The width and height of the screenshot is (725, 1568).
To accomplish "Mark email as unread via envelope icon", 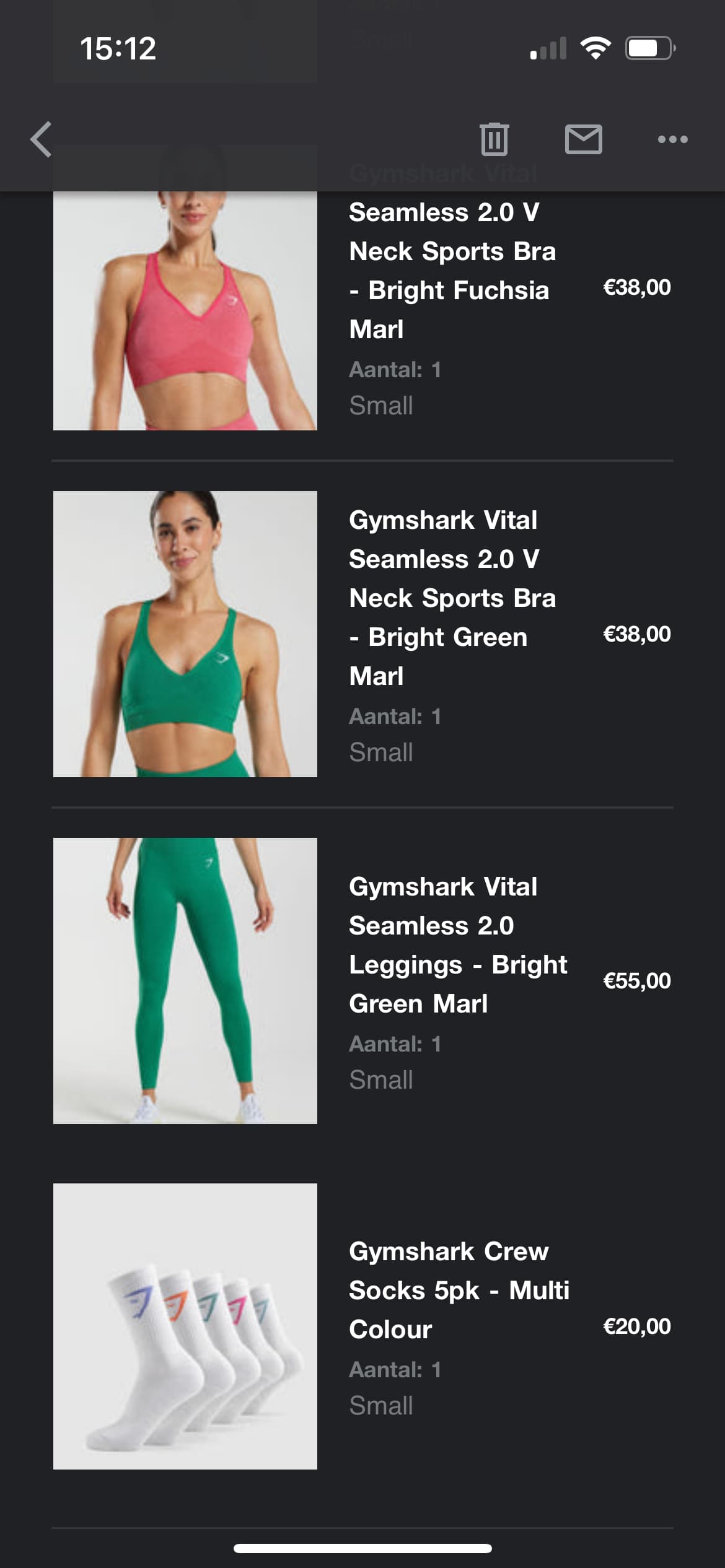I will (583, 139).
